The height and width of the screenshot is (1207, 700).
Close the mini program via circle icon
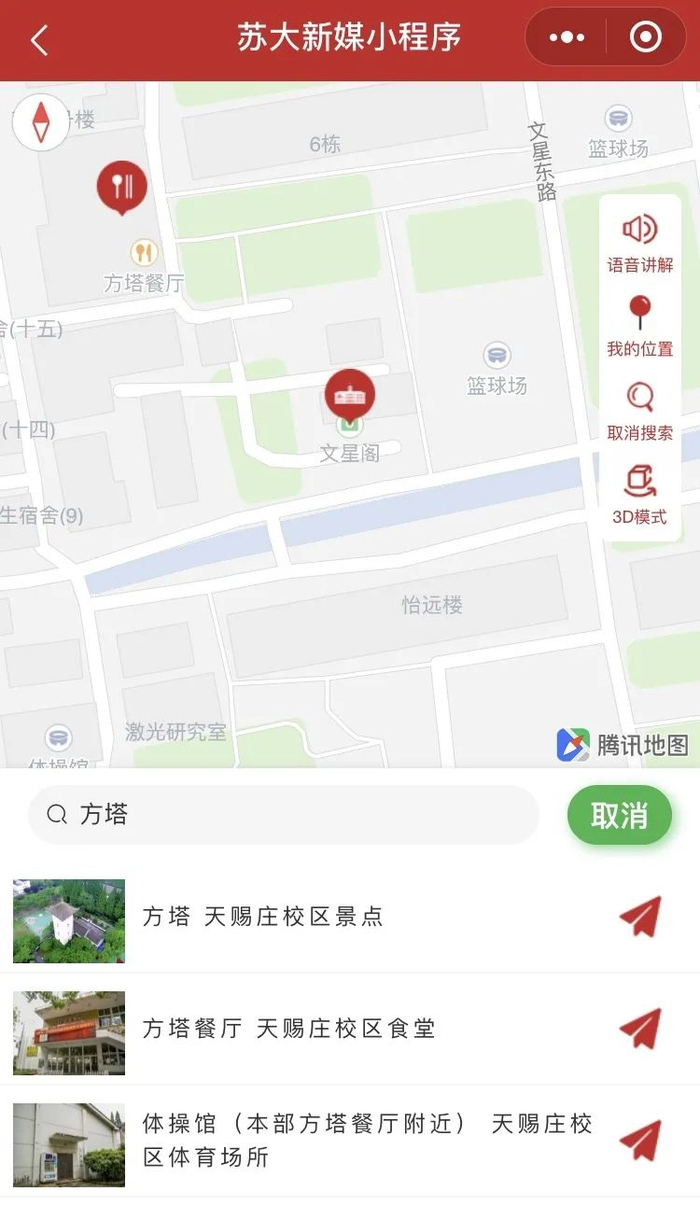tap(646, 38)
